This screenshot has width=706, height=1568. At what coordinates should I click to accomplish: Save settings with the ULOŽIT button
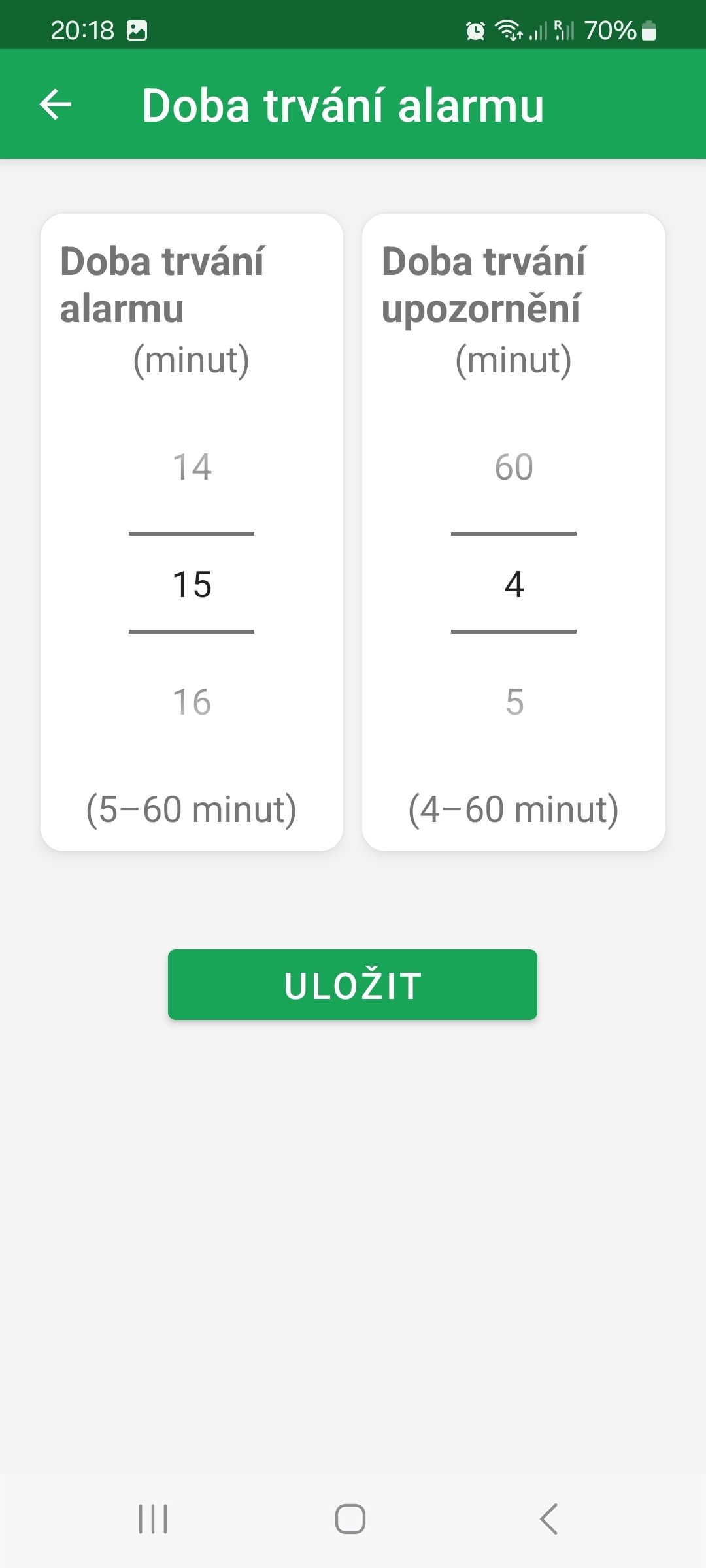[x=352, y=985]
